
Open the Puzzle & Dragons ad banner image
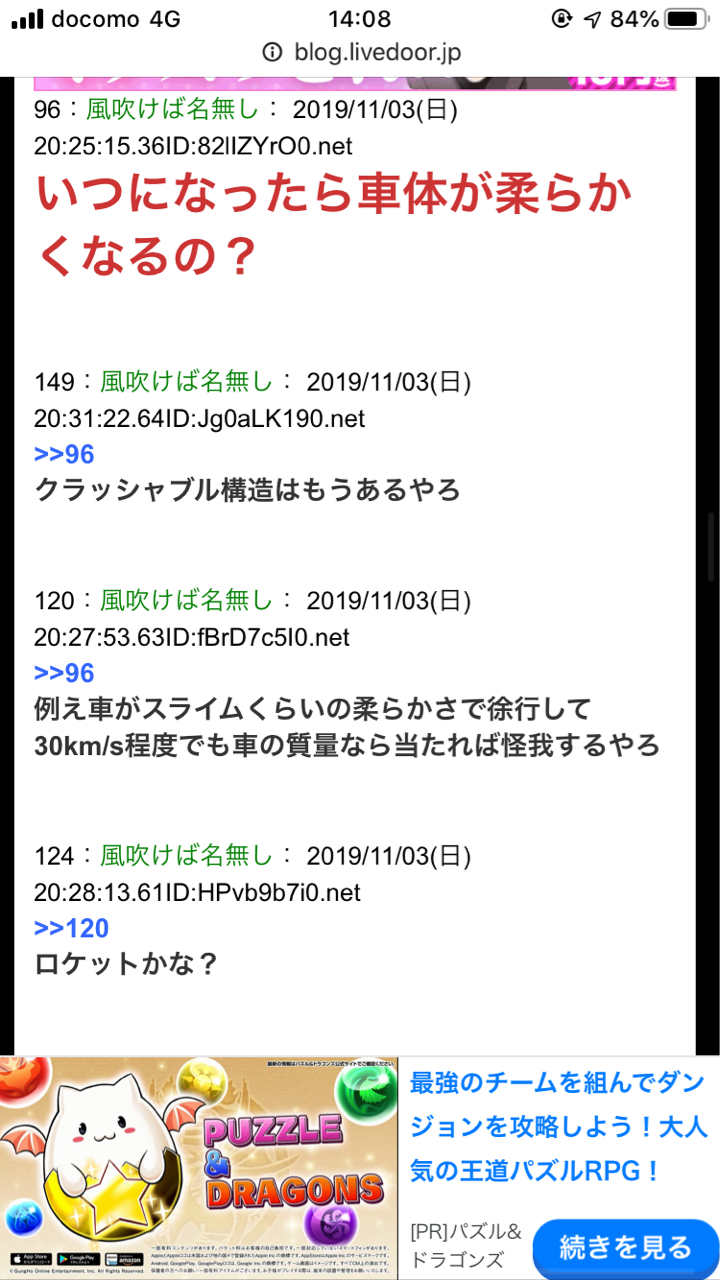198,1166
